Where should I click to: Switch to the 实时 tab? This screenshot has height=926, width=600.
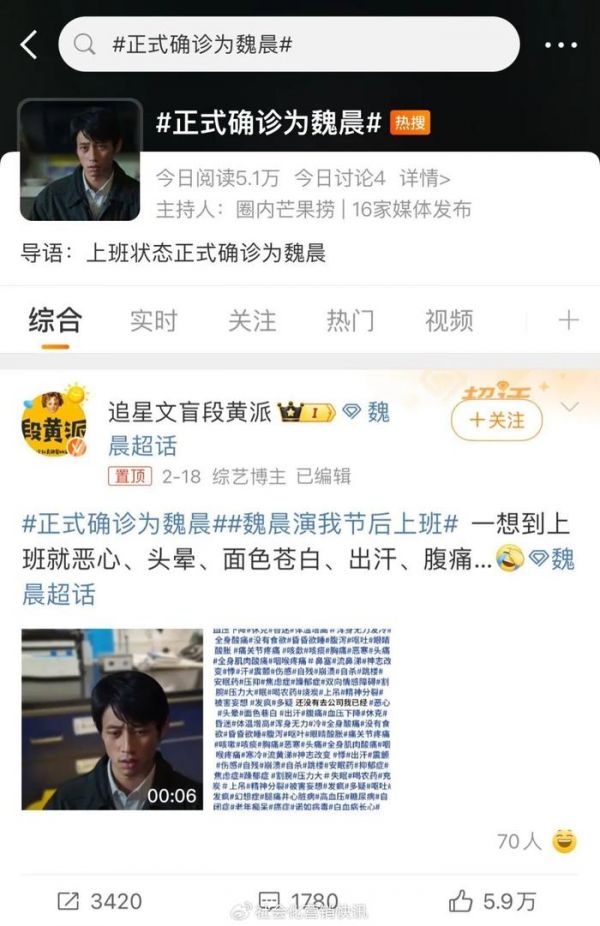point(153,320)
